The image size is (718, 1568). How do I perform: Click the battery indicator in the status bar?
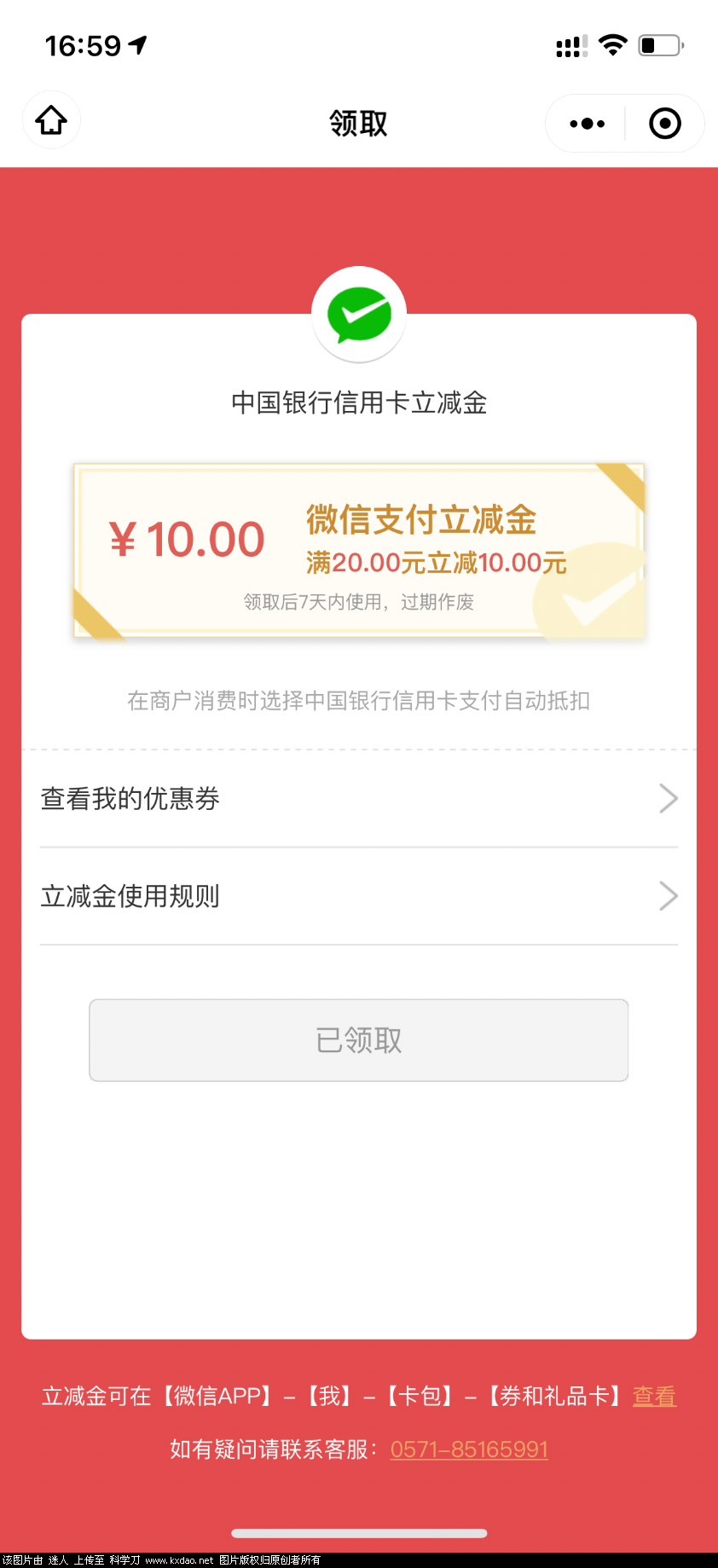click(x=661, y=46)
